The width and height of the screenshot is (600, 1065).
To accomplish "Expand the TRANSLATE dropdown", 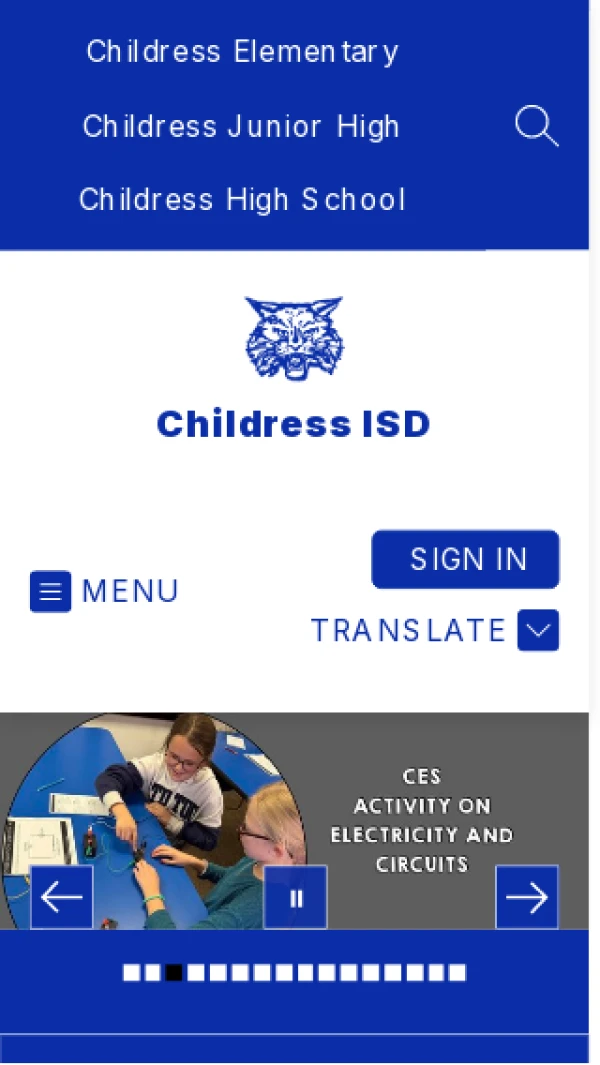I will click(537, 631).
